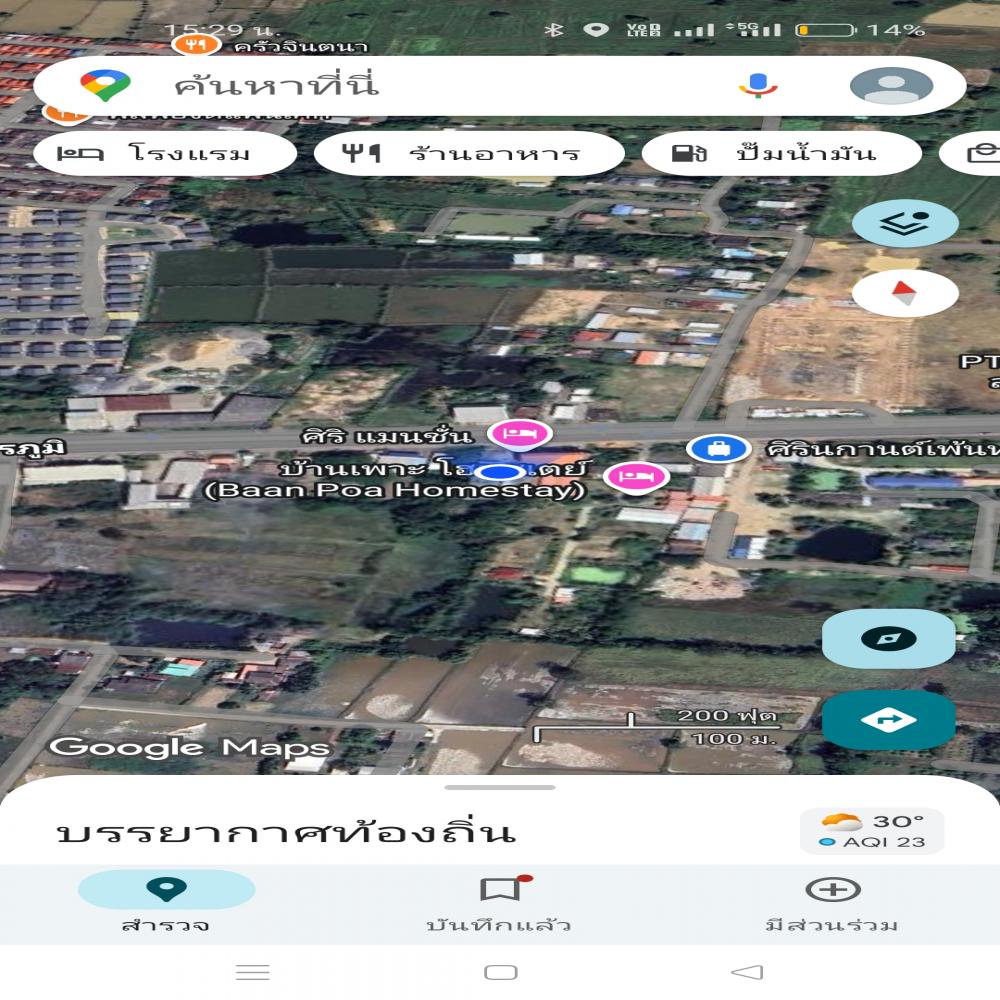Open the weather and AQI chip

pos(871,831)
